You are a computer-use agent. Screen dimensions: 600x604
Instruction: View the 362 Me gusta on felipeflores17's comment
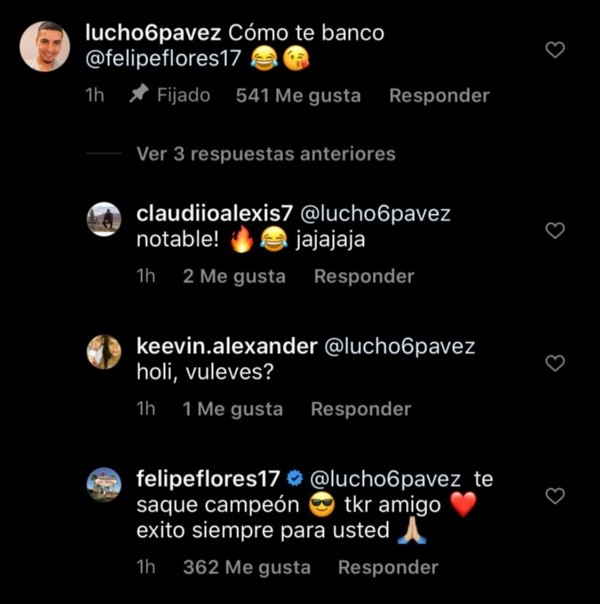[246, 567]
